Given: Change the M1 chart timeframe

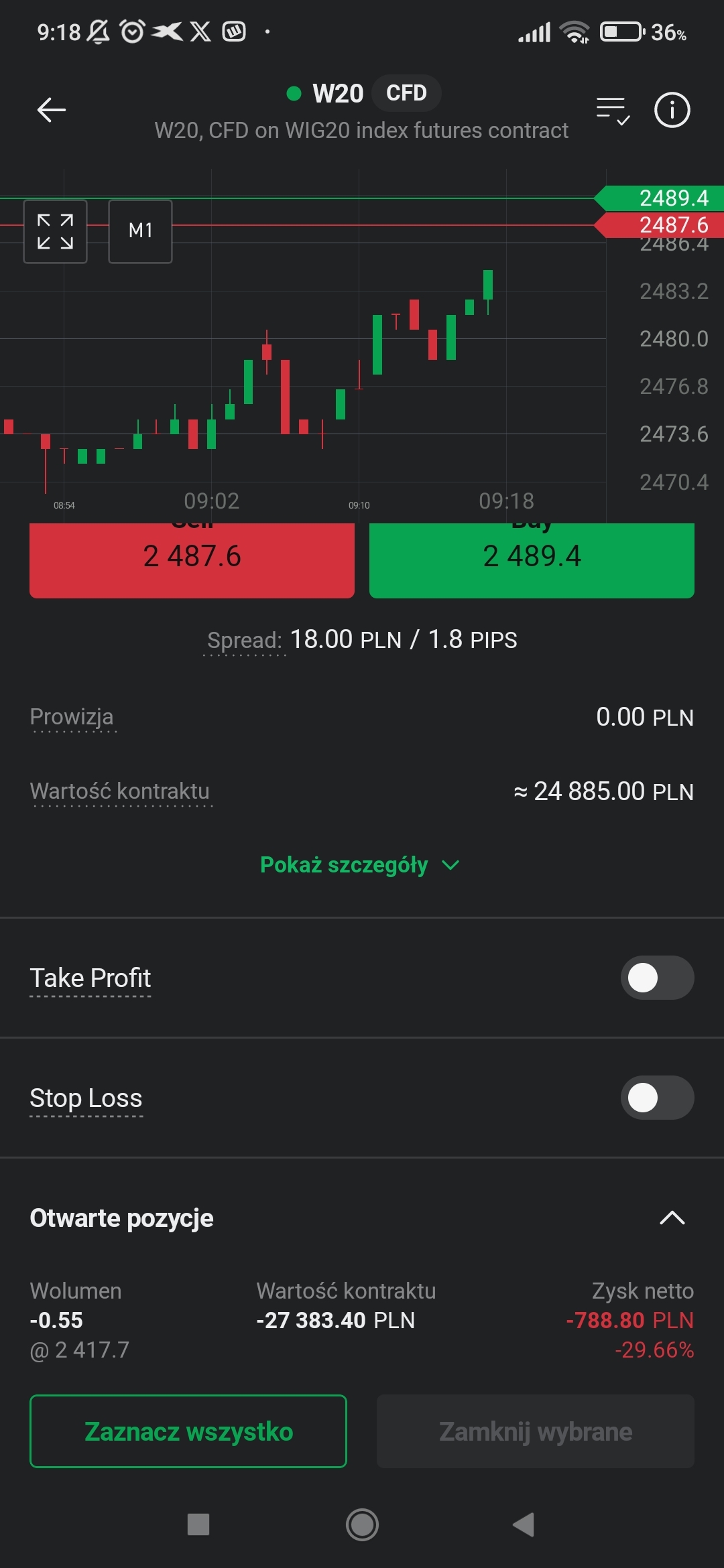Looking at the screenshot, I should [140, 232].
